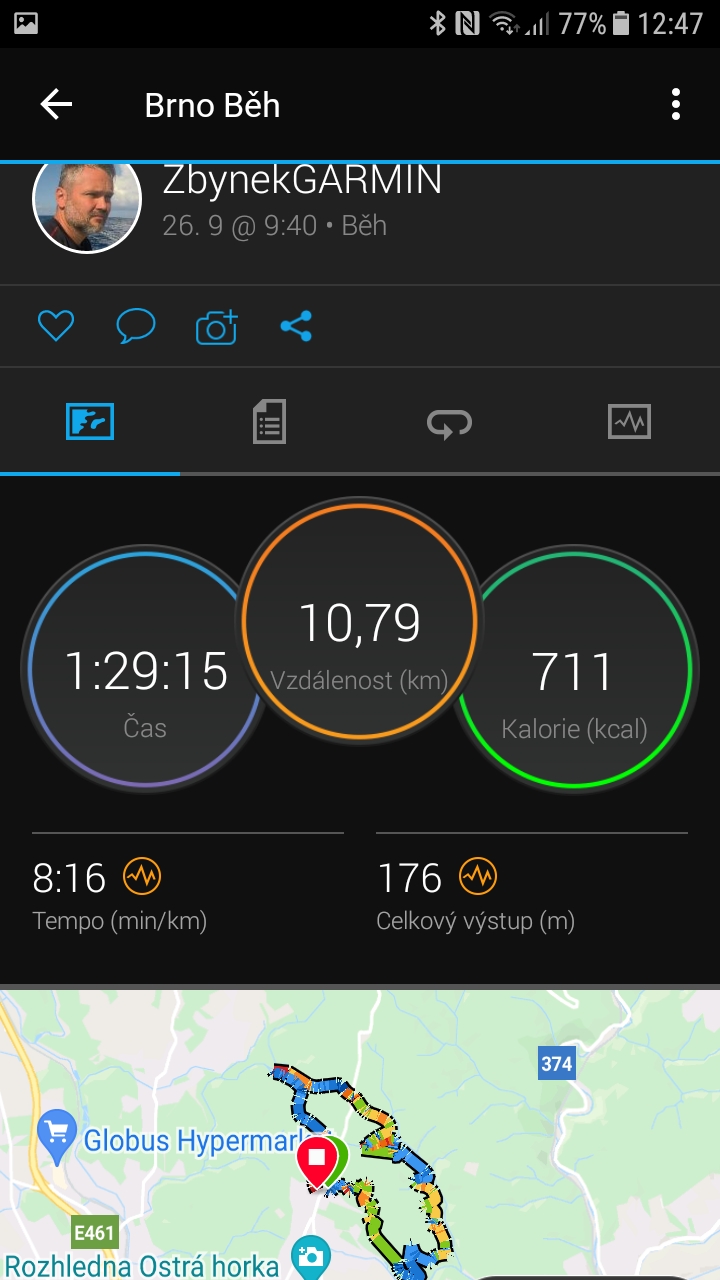720x1280 pixels.
Task: Switch to the stats details tab
Action: click(269, 421)
